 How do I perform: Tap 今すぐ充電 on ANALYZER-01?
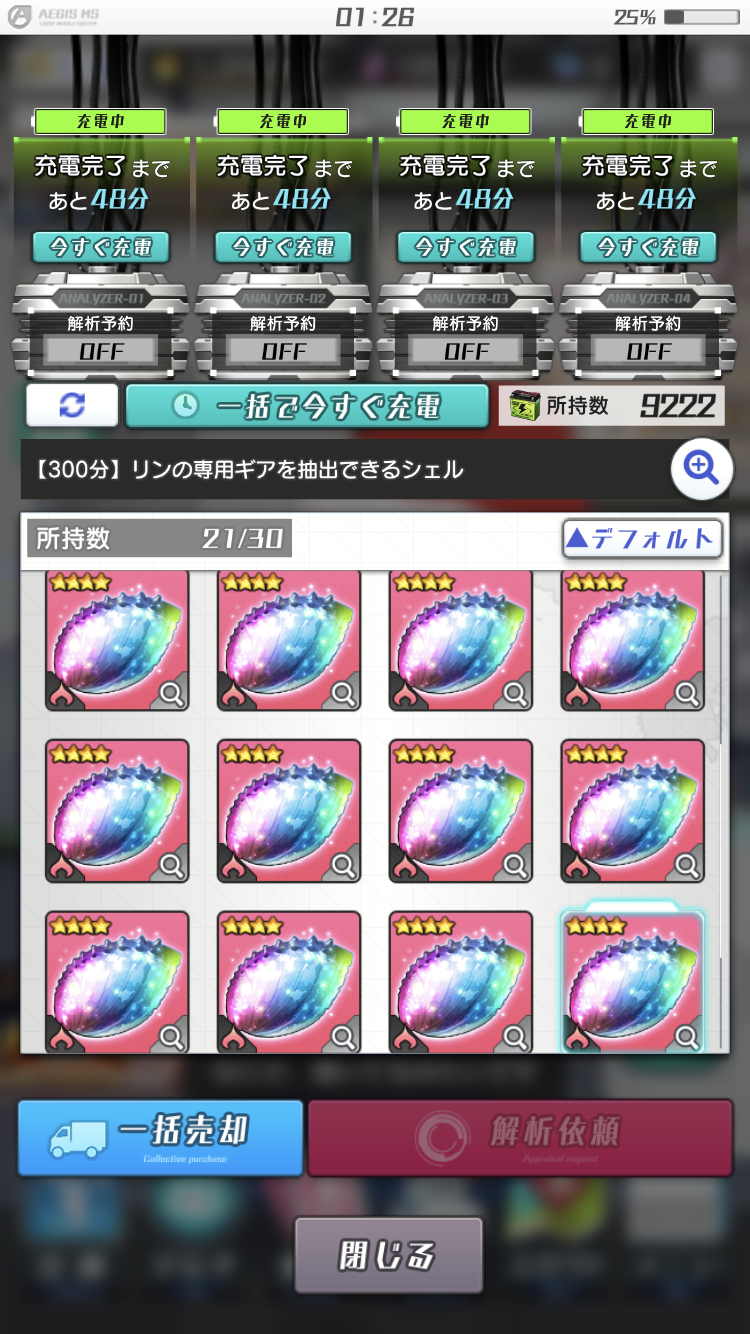100,246
